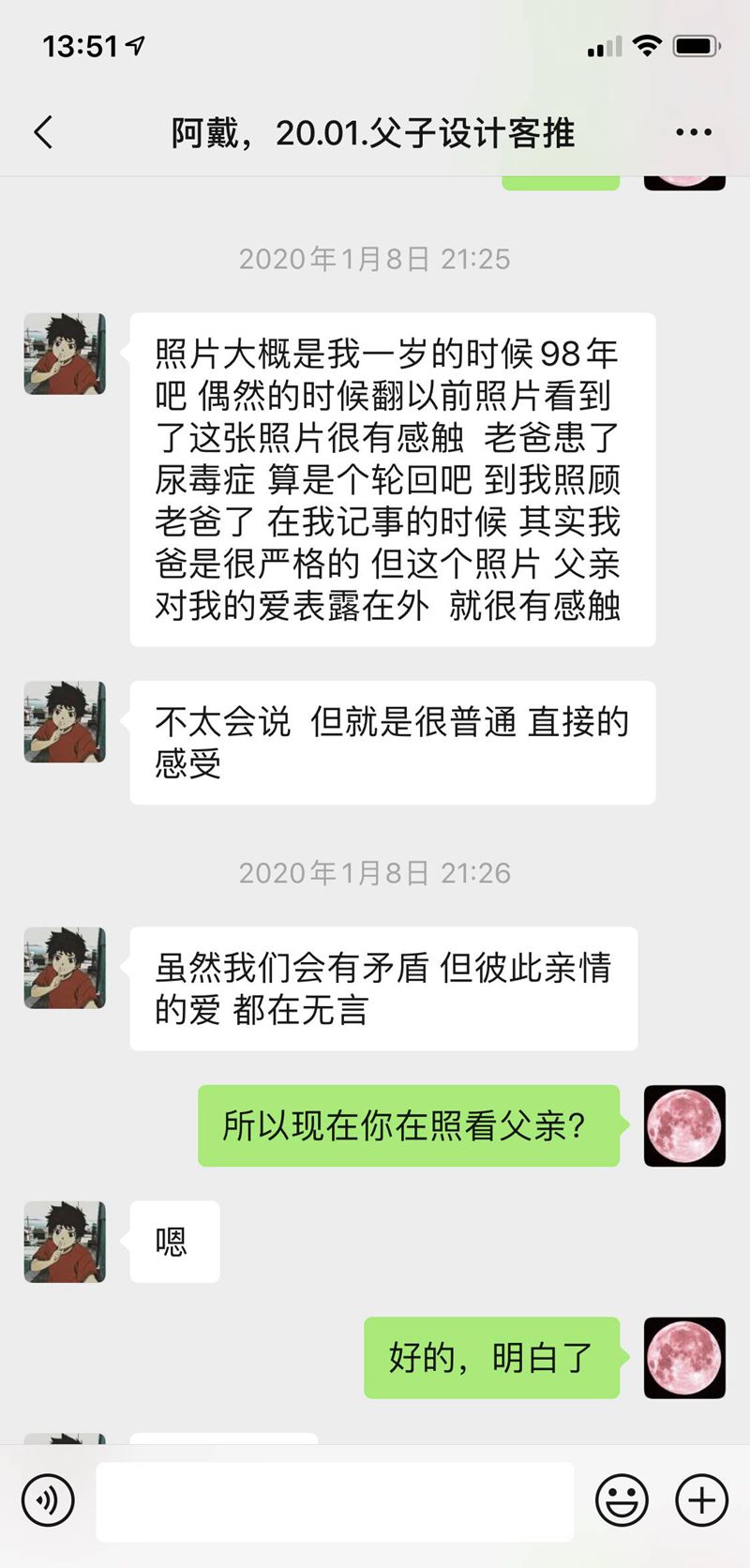Screen dimensions: 750x1568
Task: Open avatar beside the 照片大概是我一岁 message
Action: pyautogui.click(x=65, y=354)
